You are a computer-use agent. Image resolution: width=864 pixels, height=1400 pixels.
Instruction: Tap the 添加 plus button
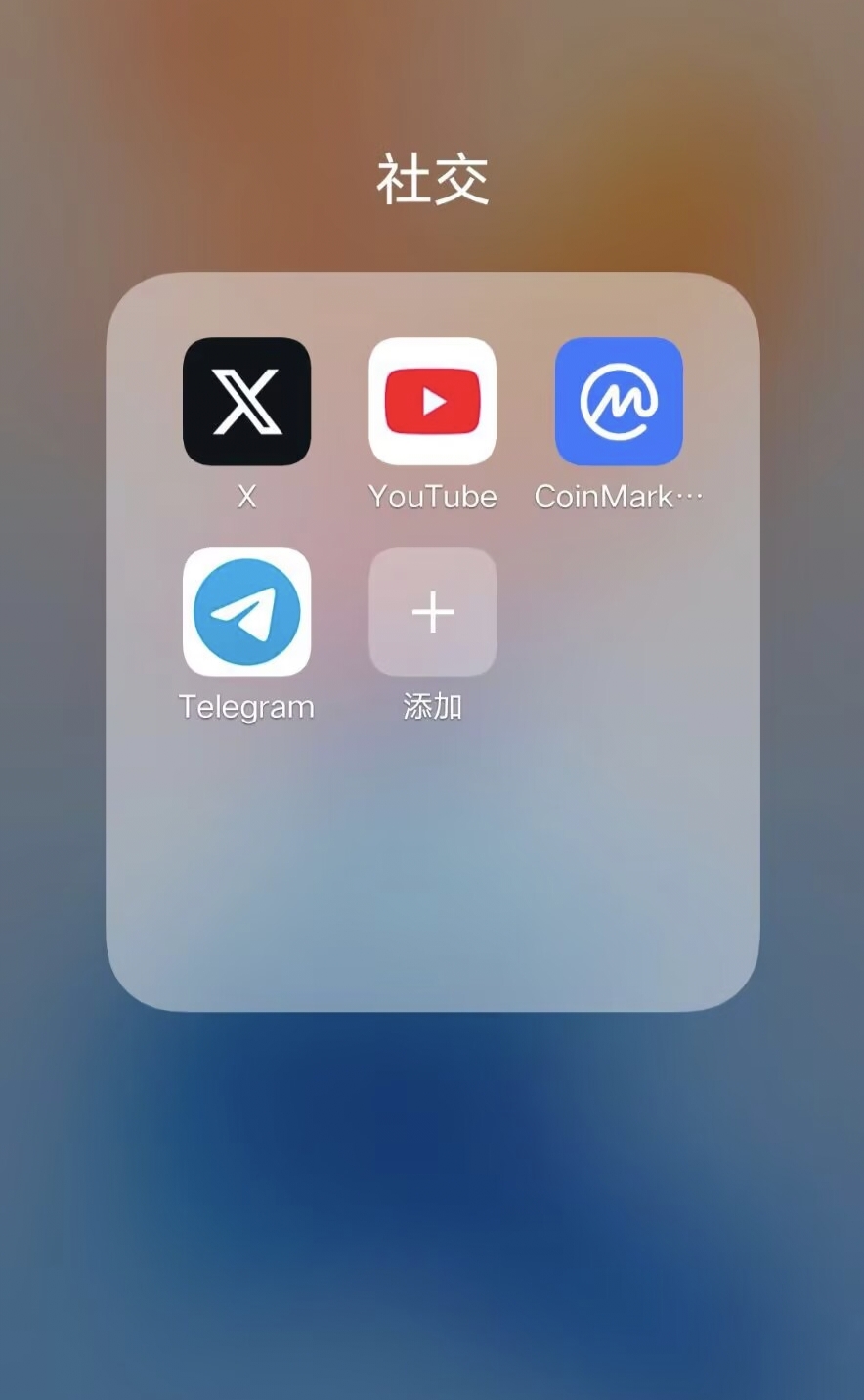432,612
